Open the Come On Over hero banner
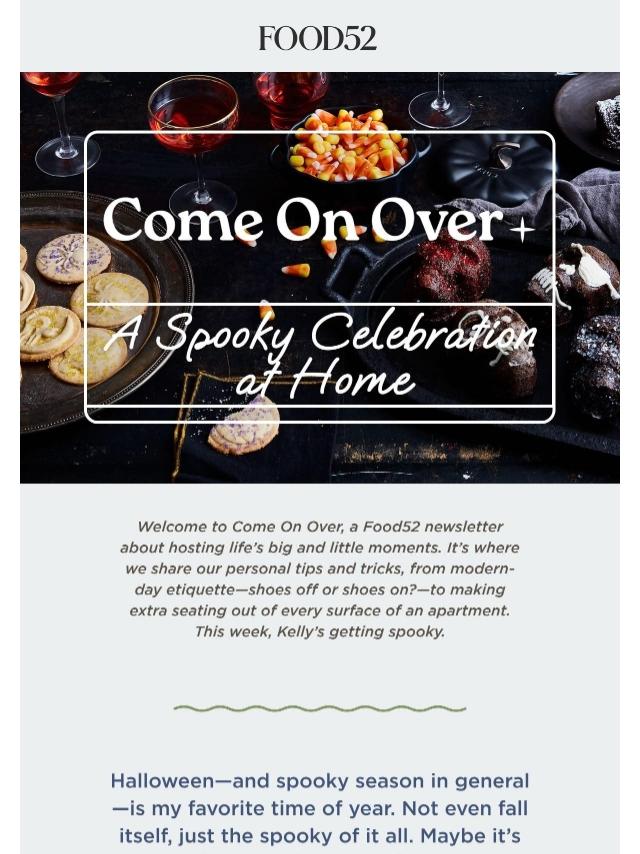 [x=320, y=277]
